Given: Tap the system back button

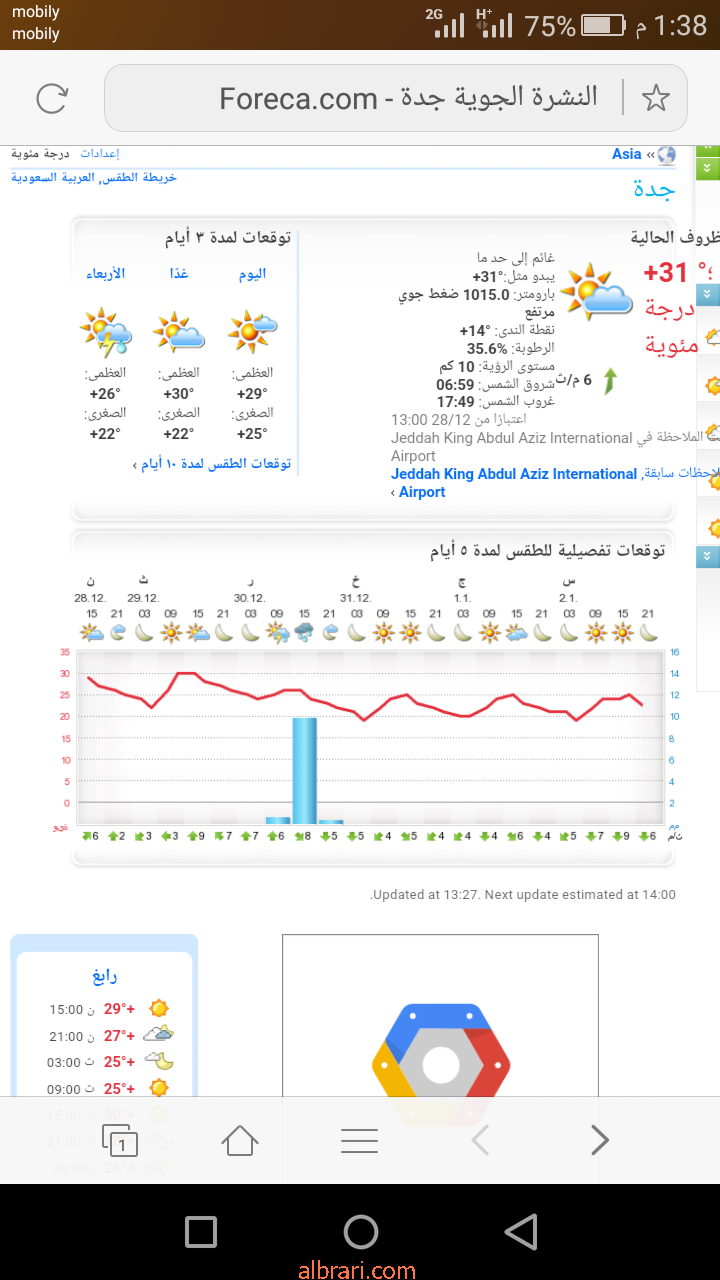Looking at the screenshot, I should tap(521, 1232).
